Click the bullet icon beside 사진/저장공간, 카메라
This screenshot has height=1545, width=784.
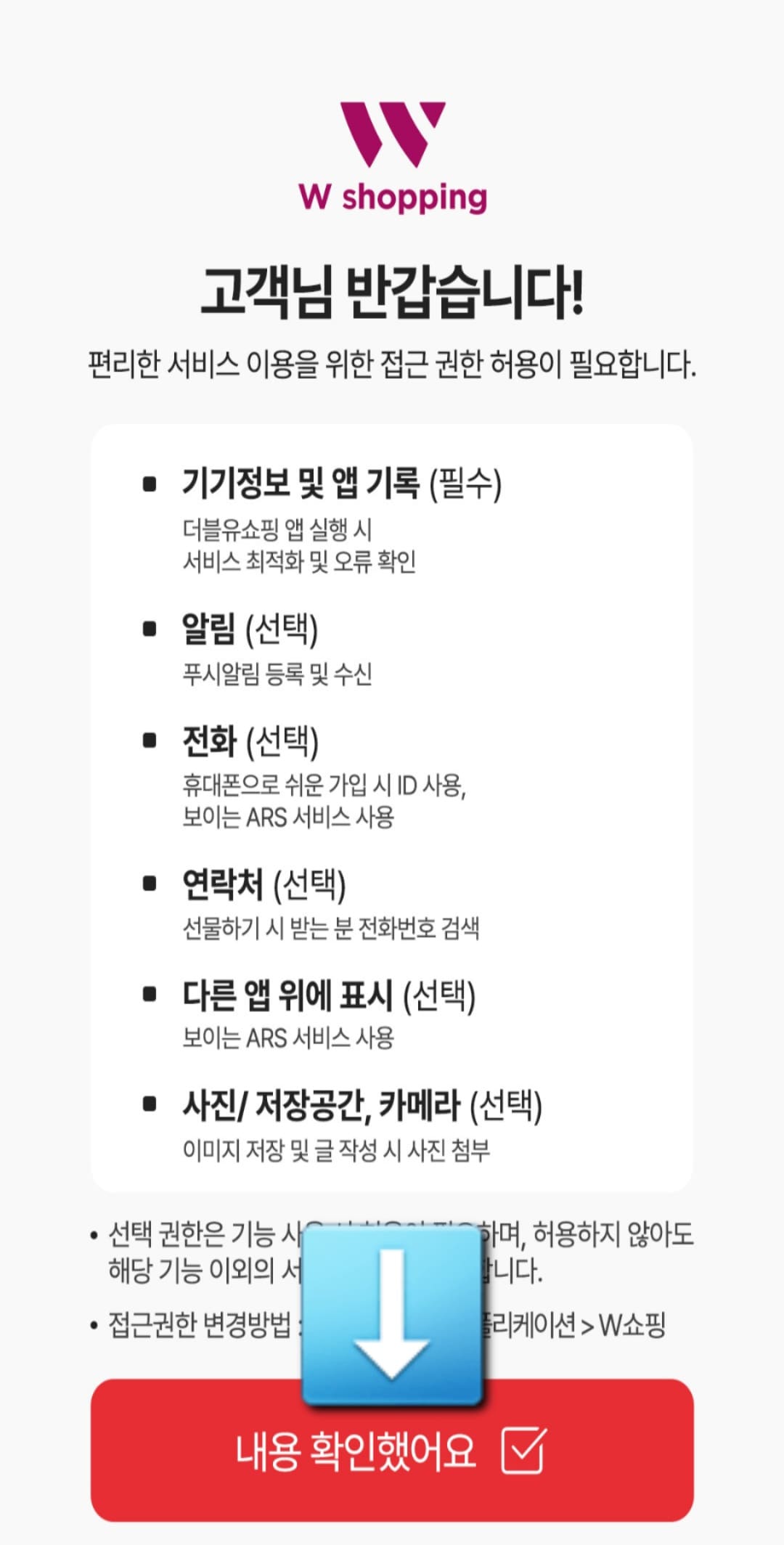pos(150,1103)
